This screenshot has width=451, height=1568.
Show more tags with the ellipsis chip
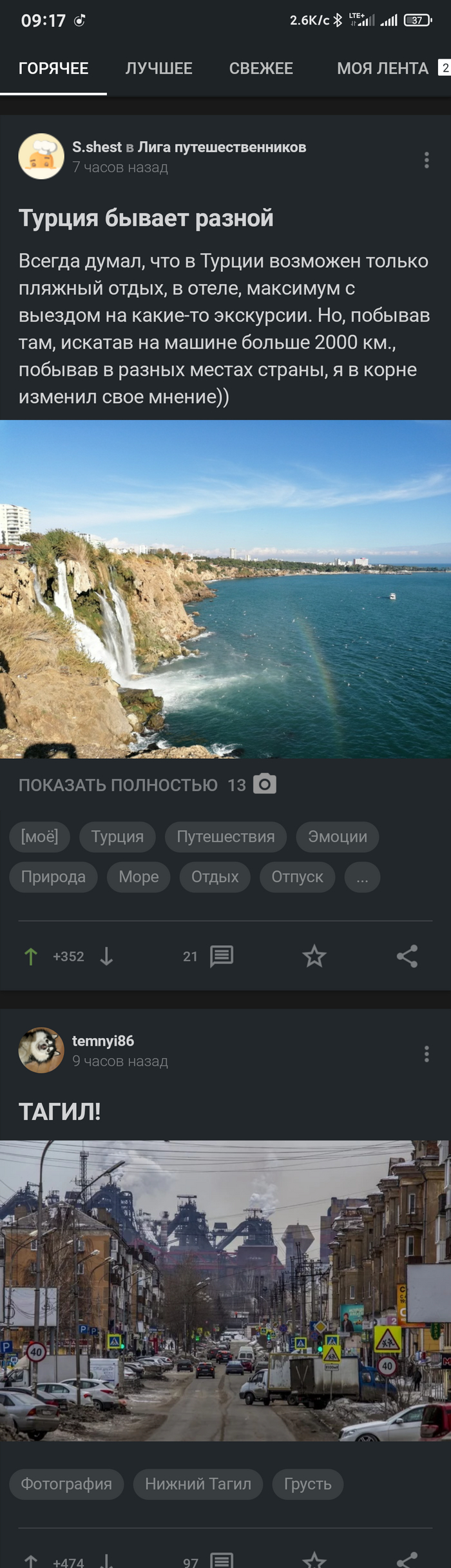pyautogui.click(x=362, y=877)
